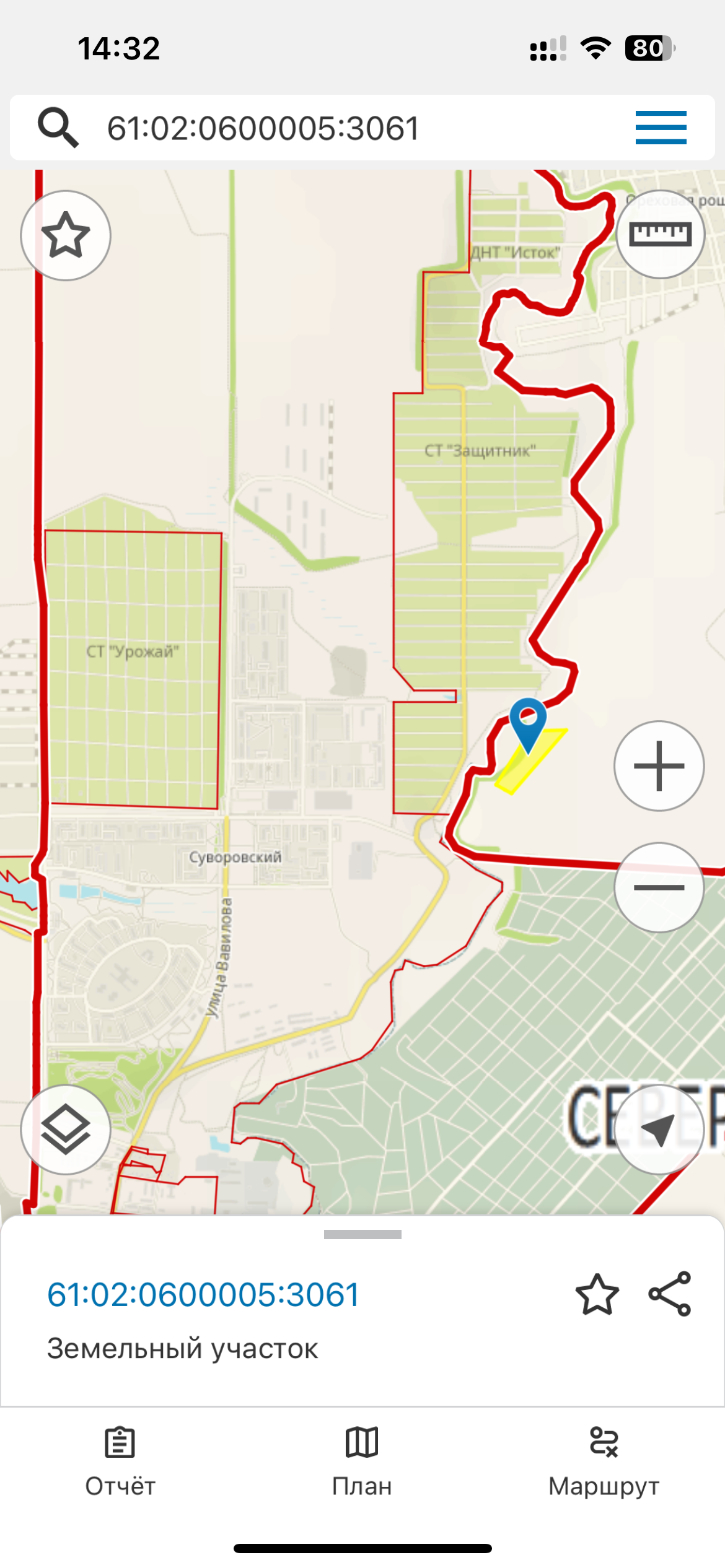Build a route via Маршрут
This screenshot has width=725, height=1568.
click(604, 1461)
